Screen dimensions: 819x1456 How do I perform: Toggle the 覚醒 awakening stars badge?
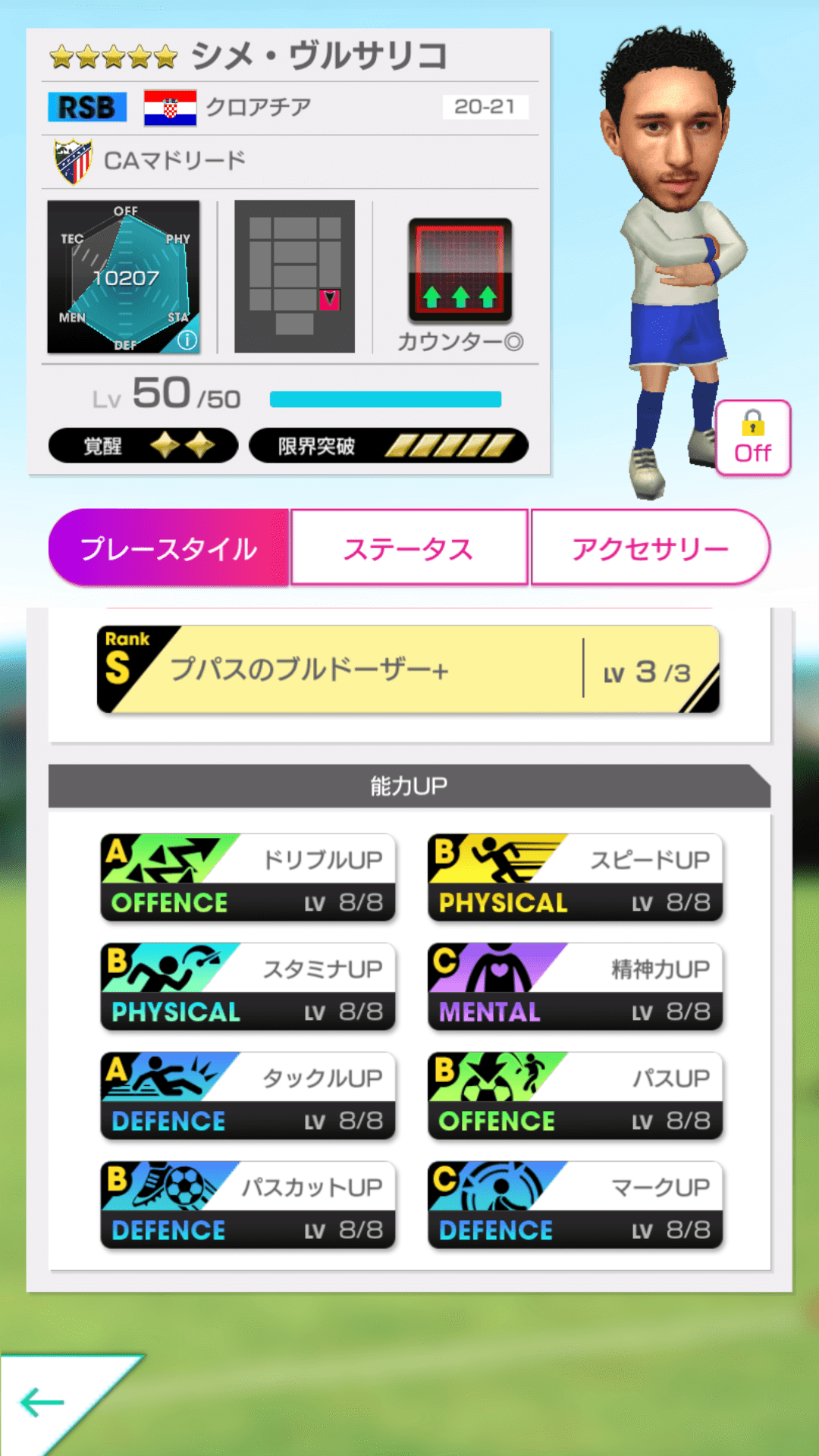click(x=143, y=447)
